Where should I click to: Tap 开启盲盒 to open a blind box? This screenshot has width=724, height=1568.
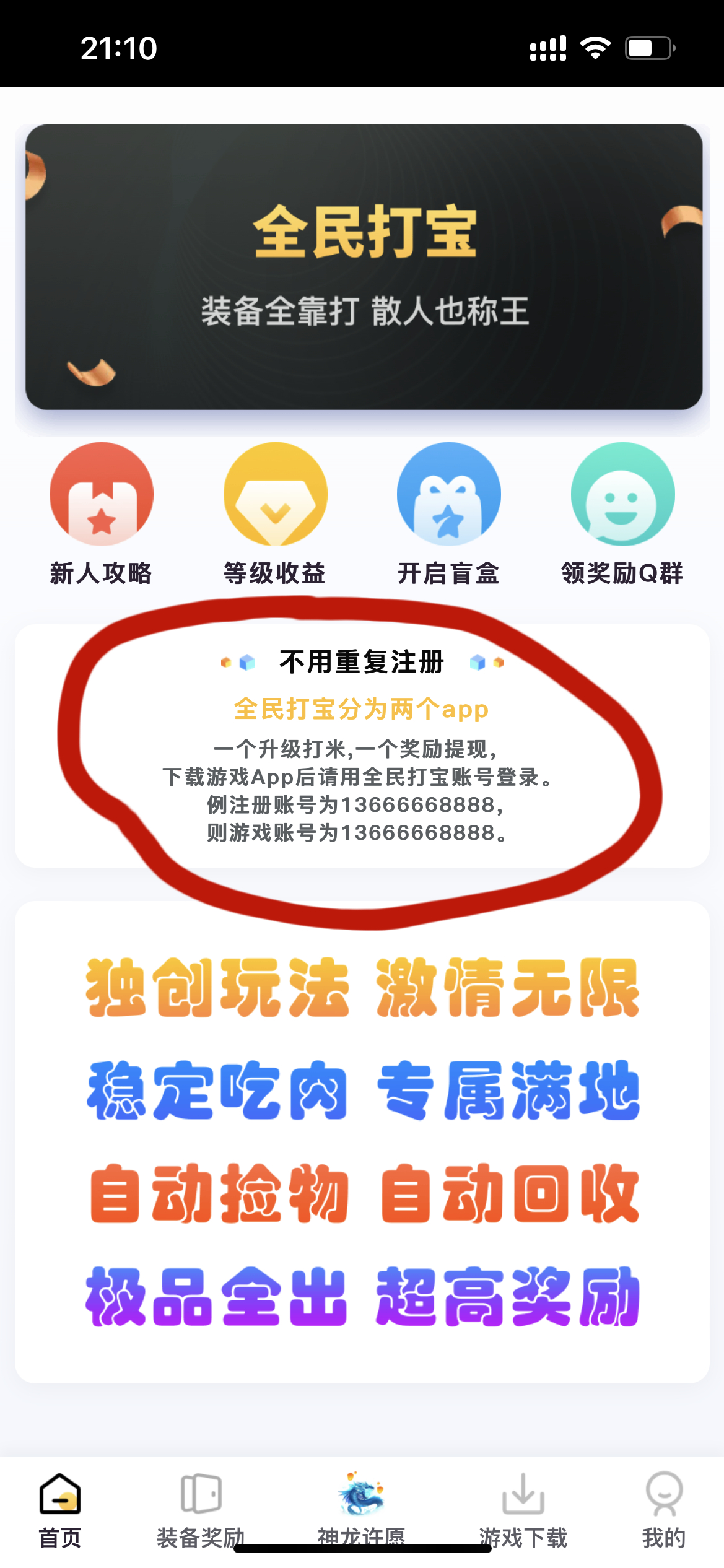(x=448, y=495)
